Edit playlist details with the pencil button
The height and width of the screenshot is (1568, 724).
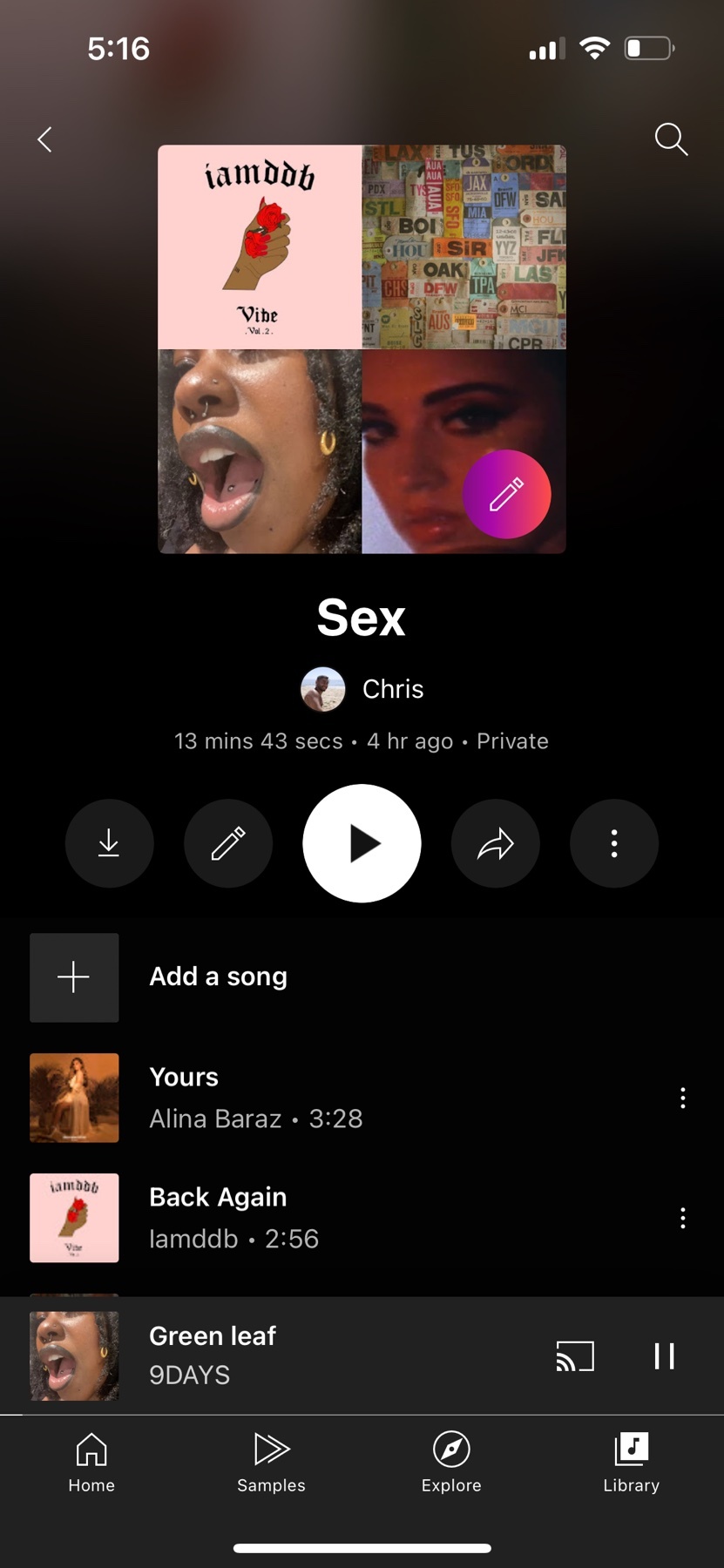click(x=228, y=843)
